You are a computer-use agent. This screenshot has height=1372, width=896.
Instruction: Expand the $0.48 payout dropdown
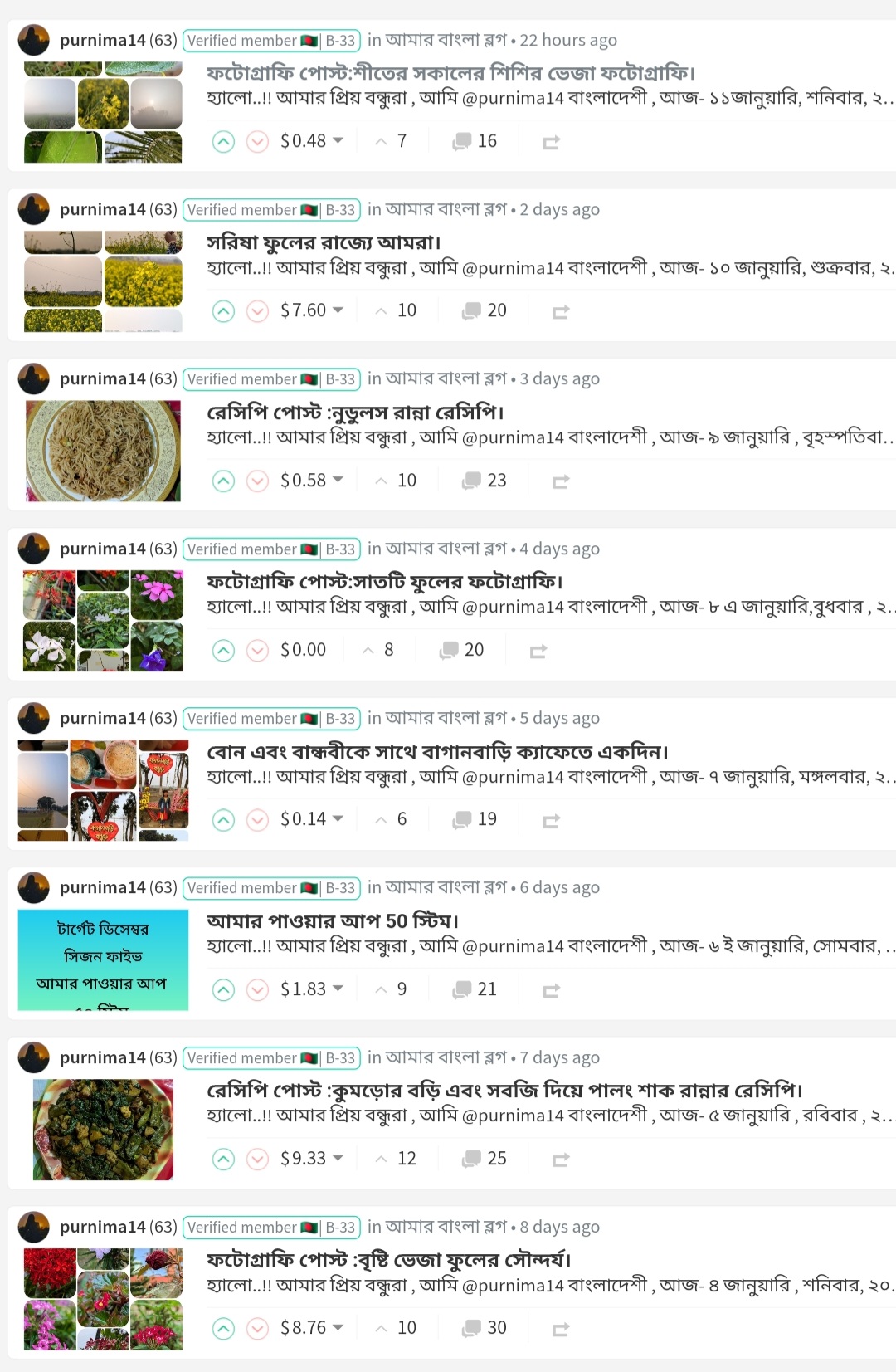338,141
